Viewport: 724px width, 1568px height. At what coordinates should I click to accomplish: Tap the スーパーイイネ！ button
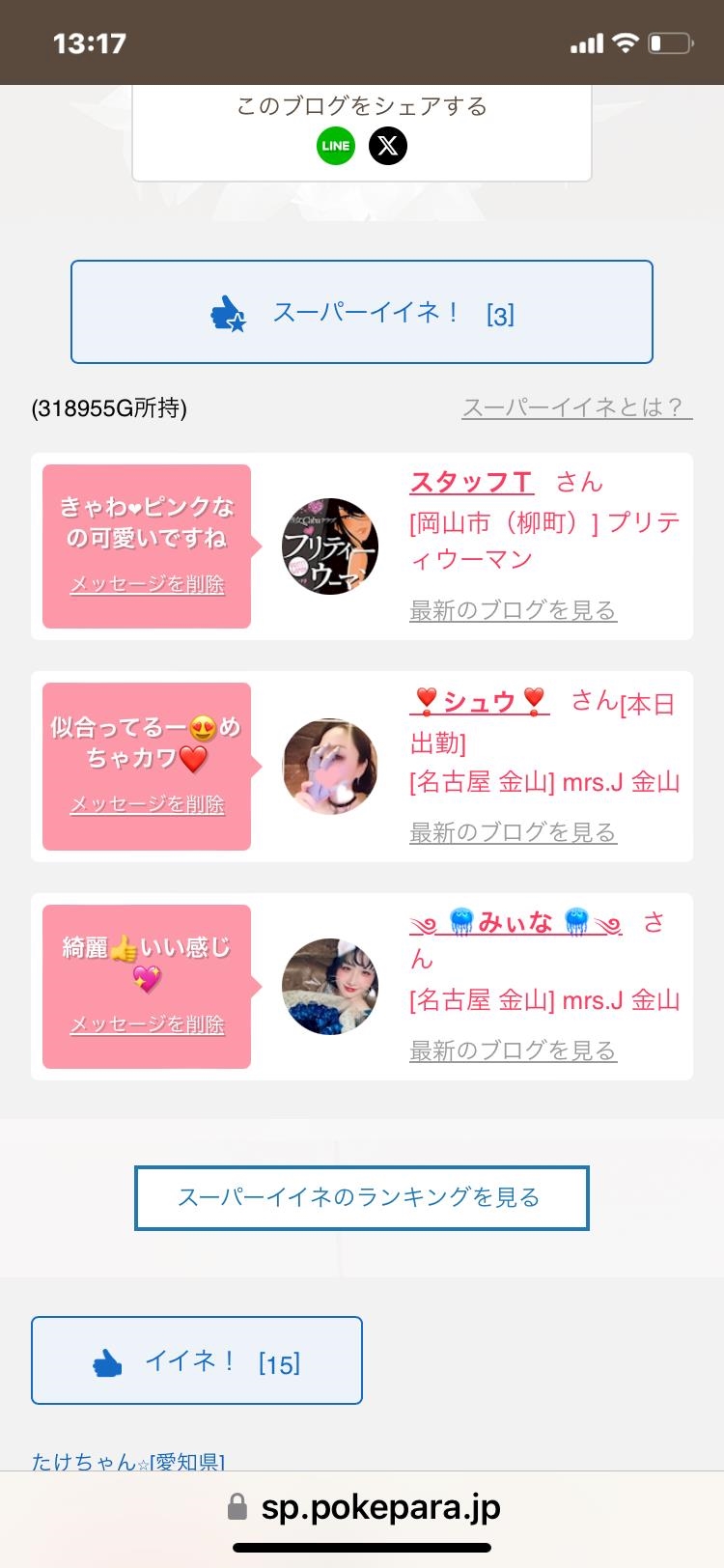pos(362,312)
